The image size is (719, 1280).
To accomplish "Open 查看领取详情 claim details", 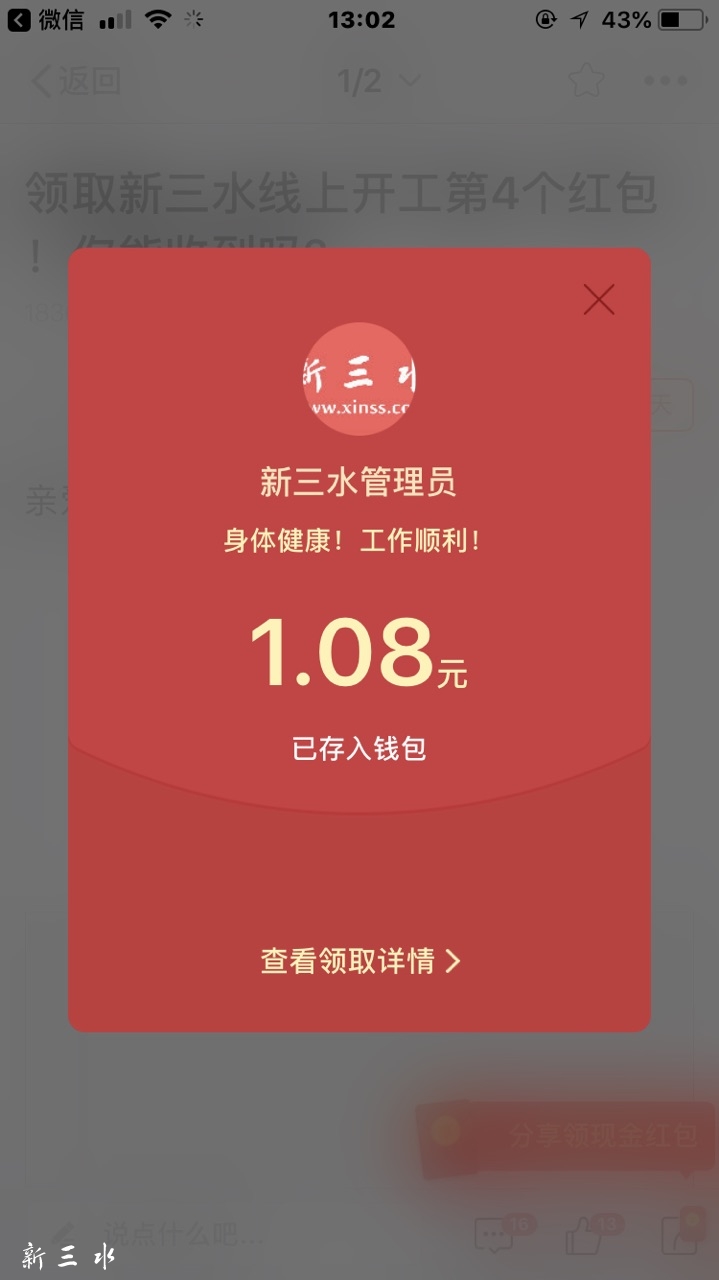I will (x=360, y=961).
